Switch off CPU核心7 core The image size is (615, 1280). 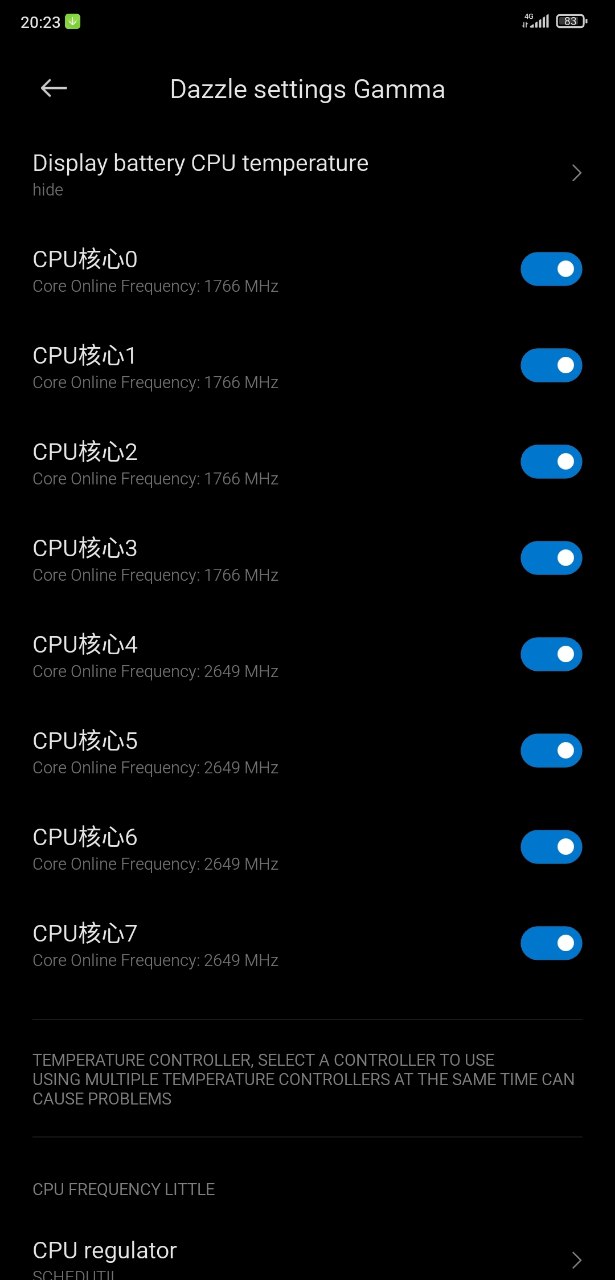click(551, 943)
